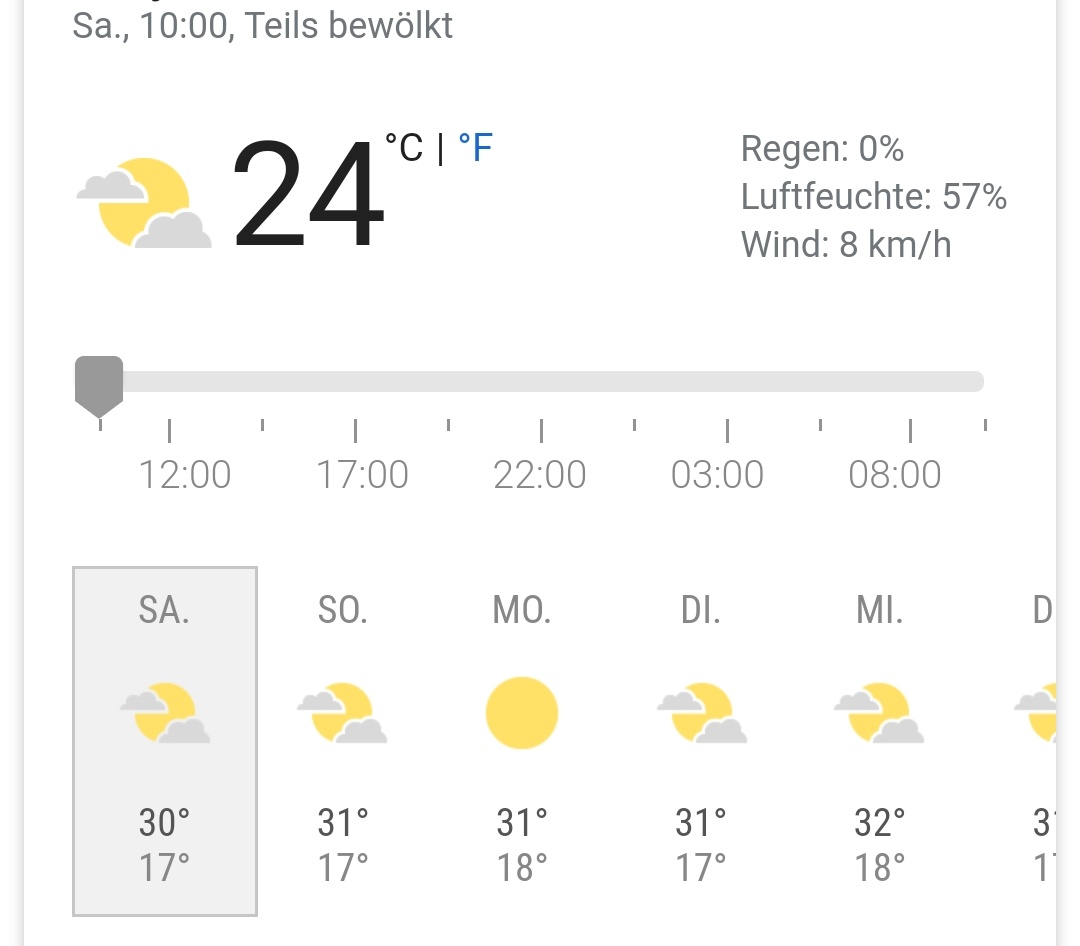The width and height of the screenshot is (1080, 946).
Task: Switch temperature unit to °F
Action: click(x=475, y=148)
